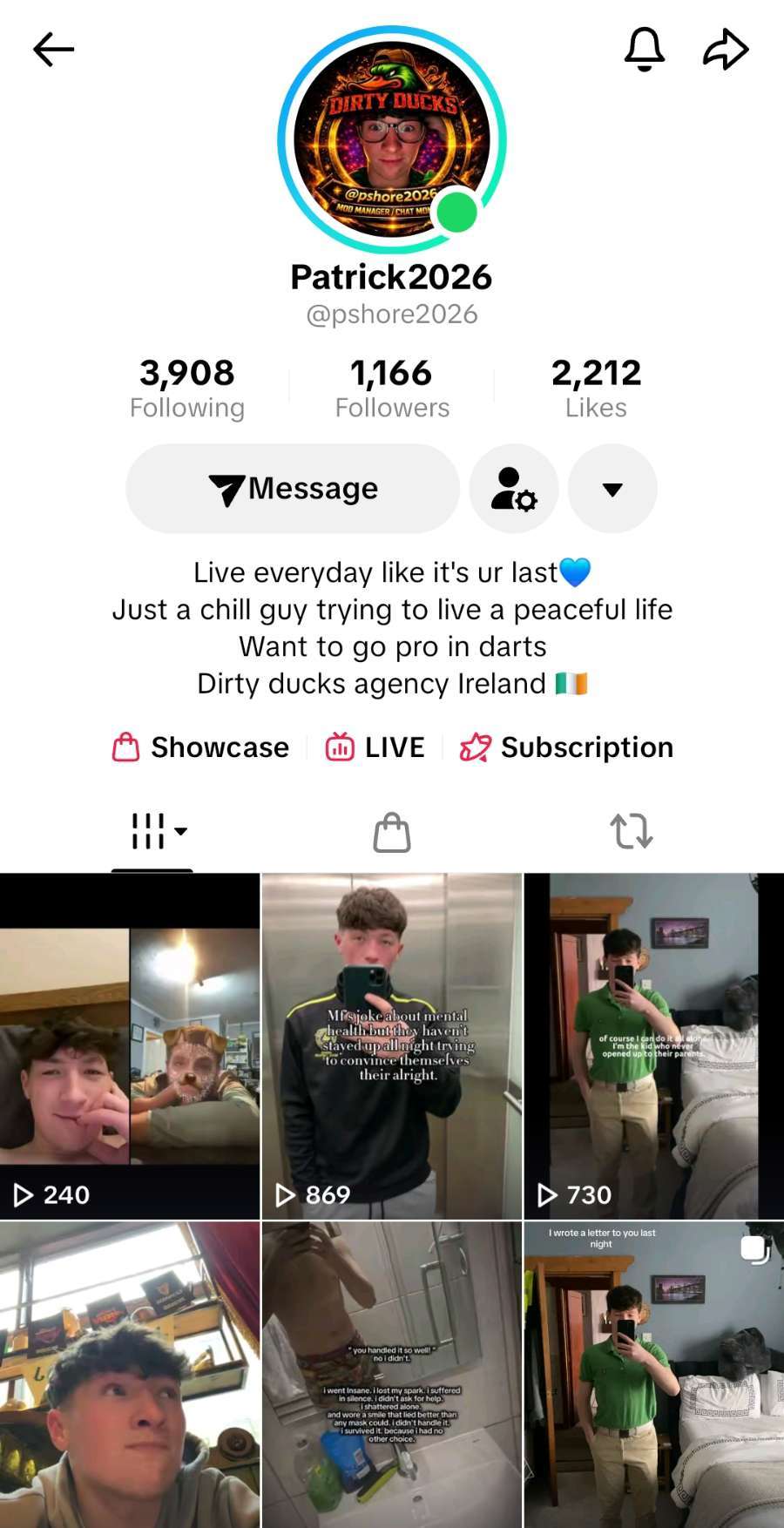
Task: Go back with the arrow icon
Action: click(53, 50)
